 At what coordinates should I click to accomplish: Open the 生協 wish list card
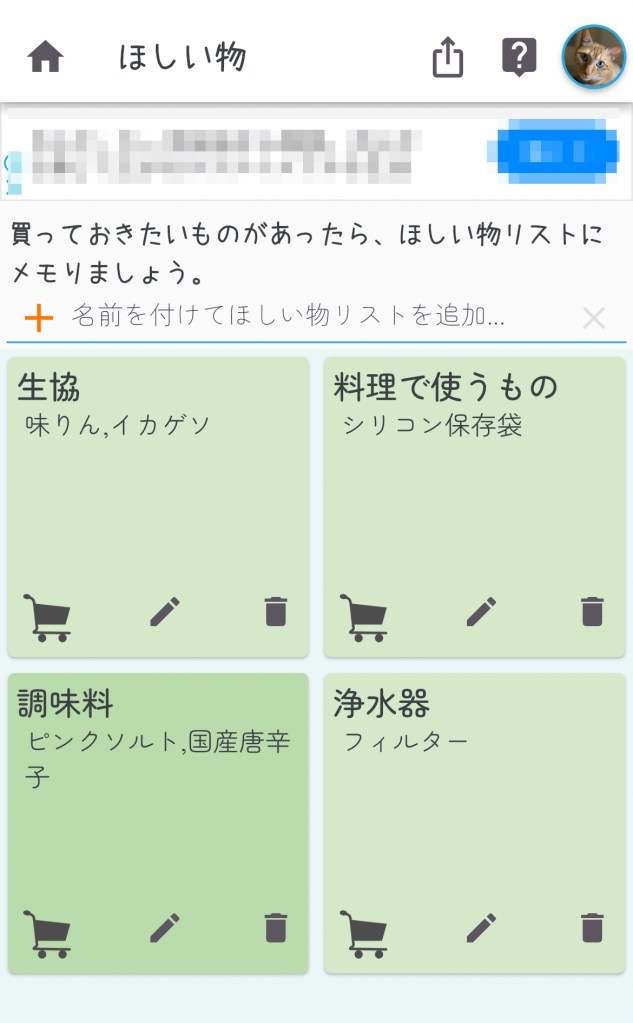pos(158,490)
